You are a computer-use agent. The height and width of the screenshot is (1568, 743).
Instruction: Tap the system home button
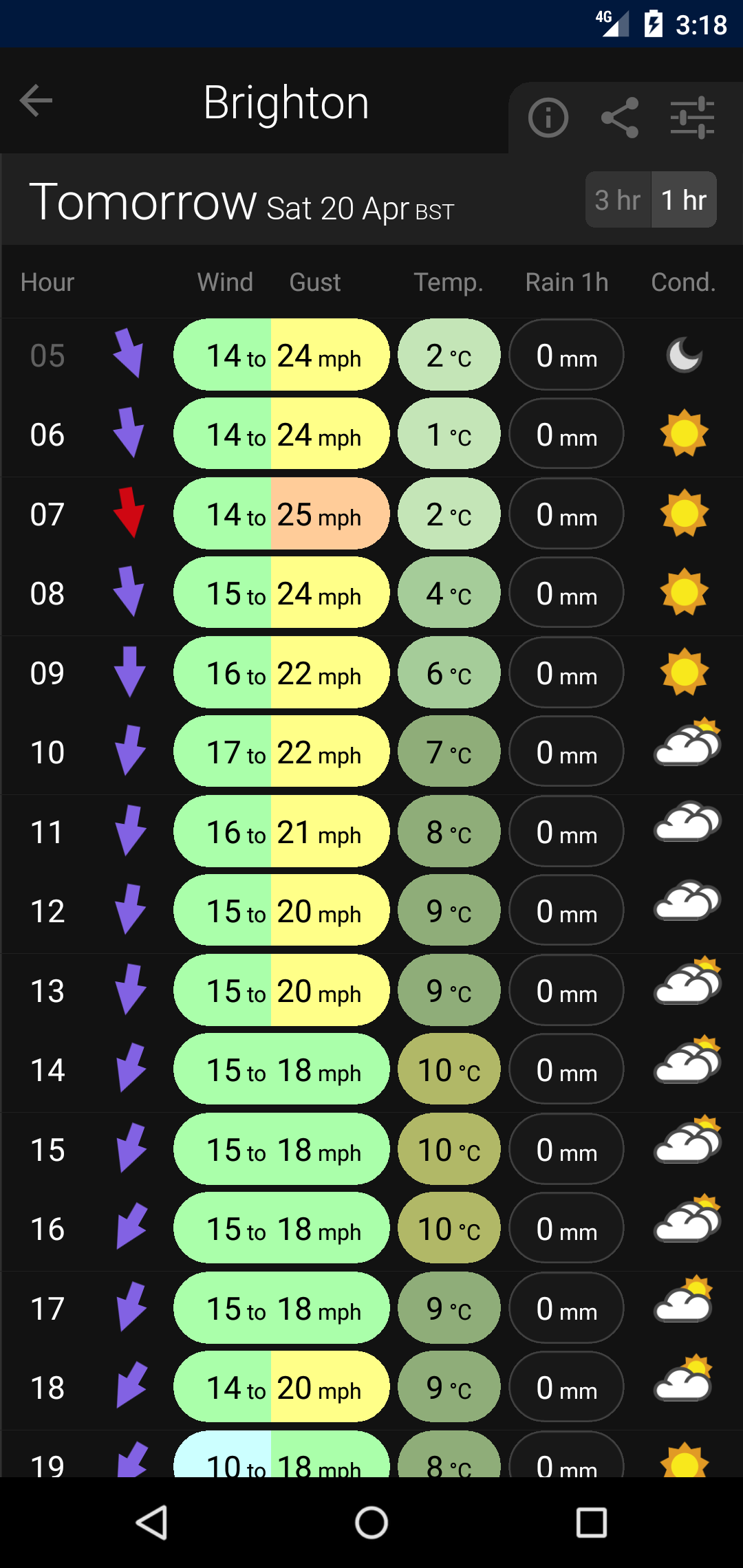click(371, 1522)
